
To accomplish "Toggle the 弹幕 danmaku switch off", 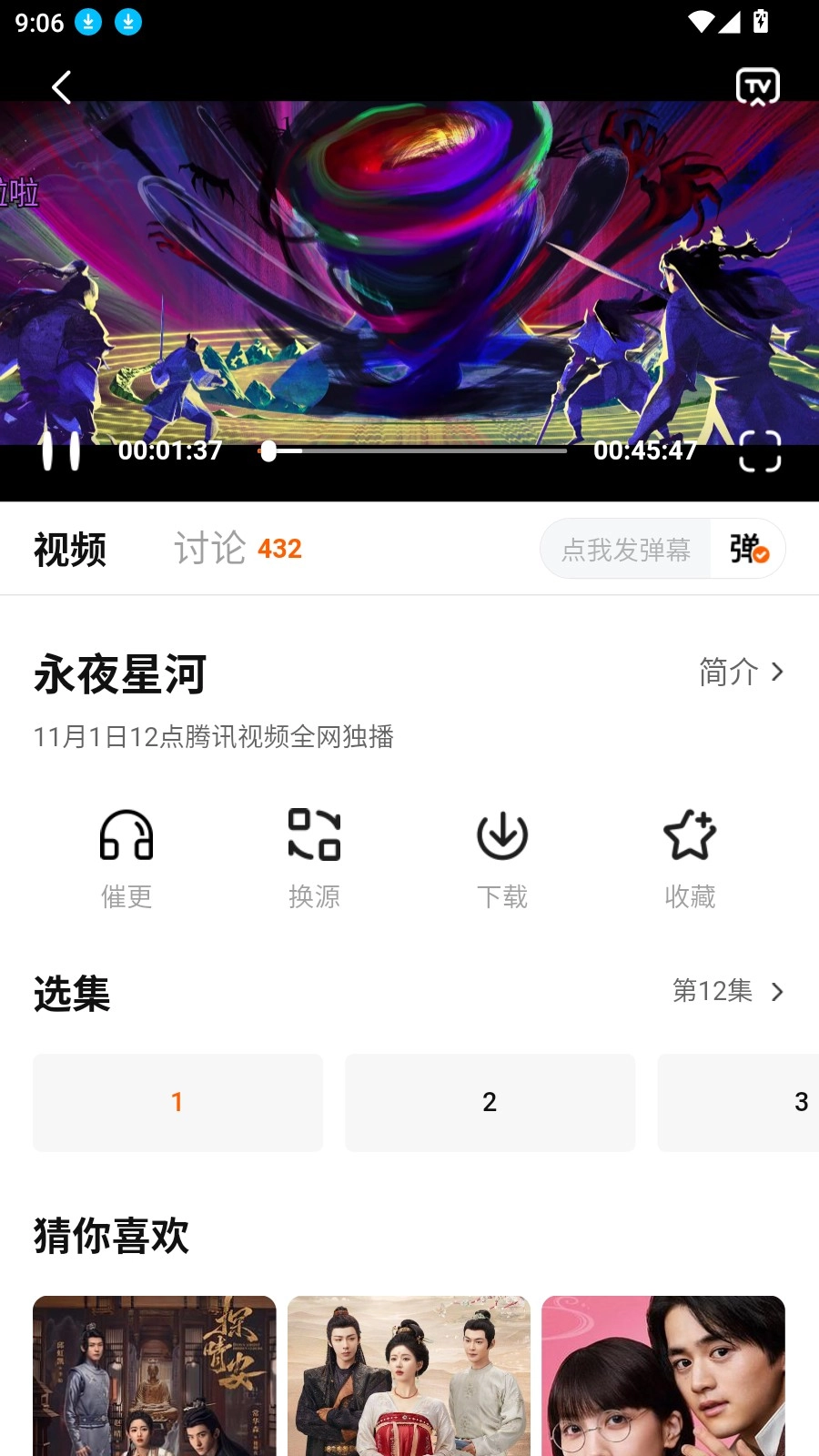I will click(748, 548).
